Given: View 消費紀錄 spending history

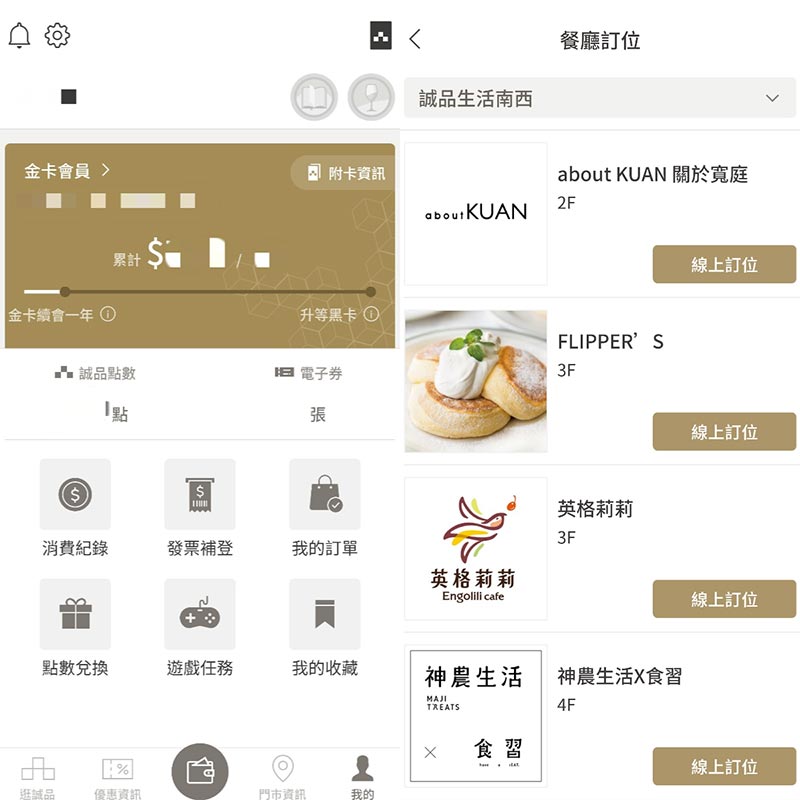Looking at the screenshot, I should tap(75, 507).
